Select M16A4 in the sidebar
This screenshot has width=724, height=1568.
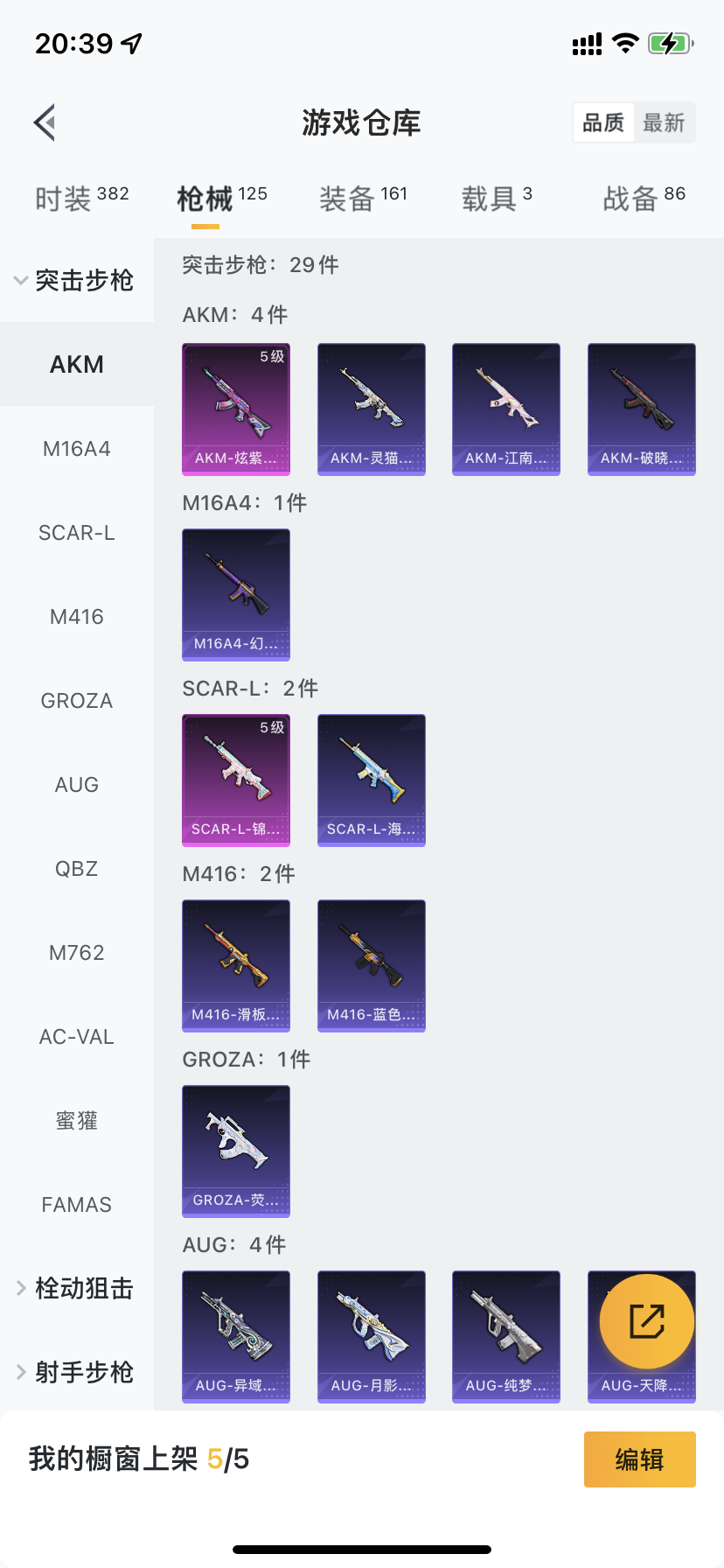pyautogui.click(x=77, y=449)
